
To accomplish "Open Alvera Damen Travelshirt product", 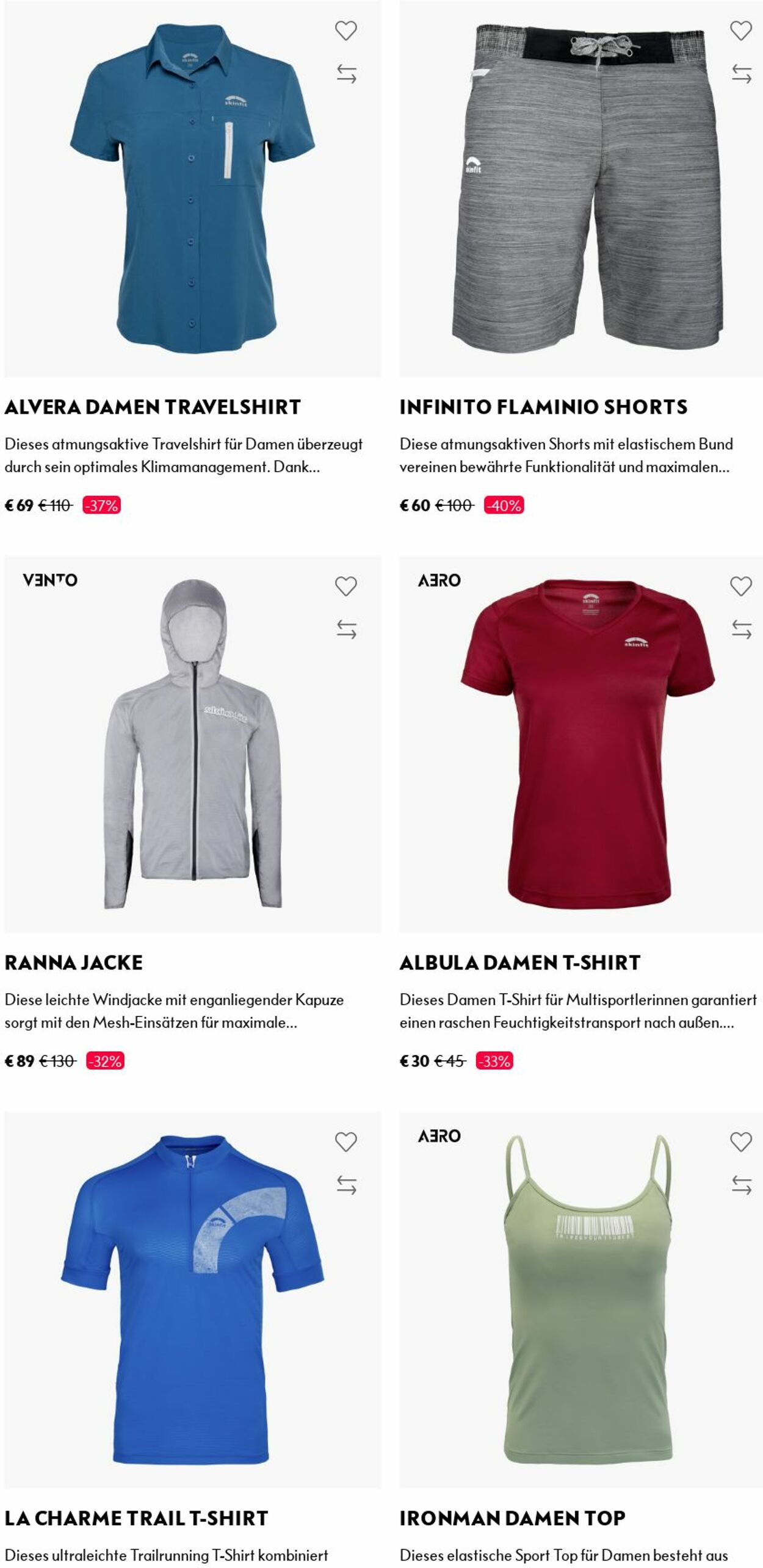I will (x=153, y=407).
